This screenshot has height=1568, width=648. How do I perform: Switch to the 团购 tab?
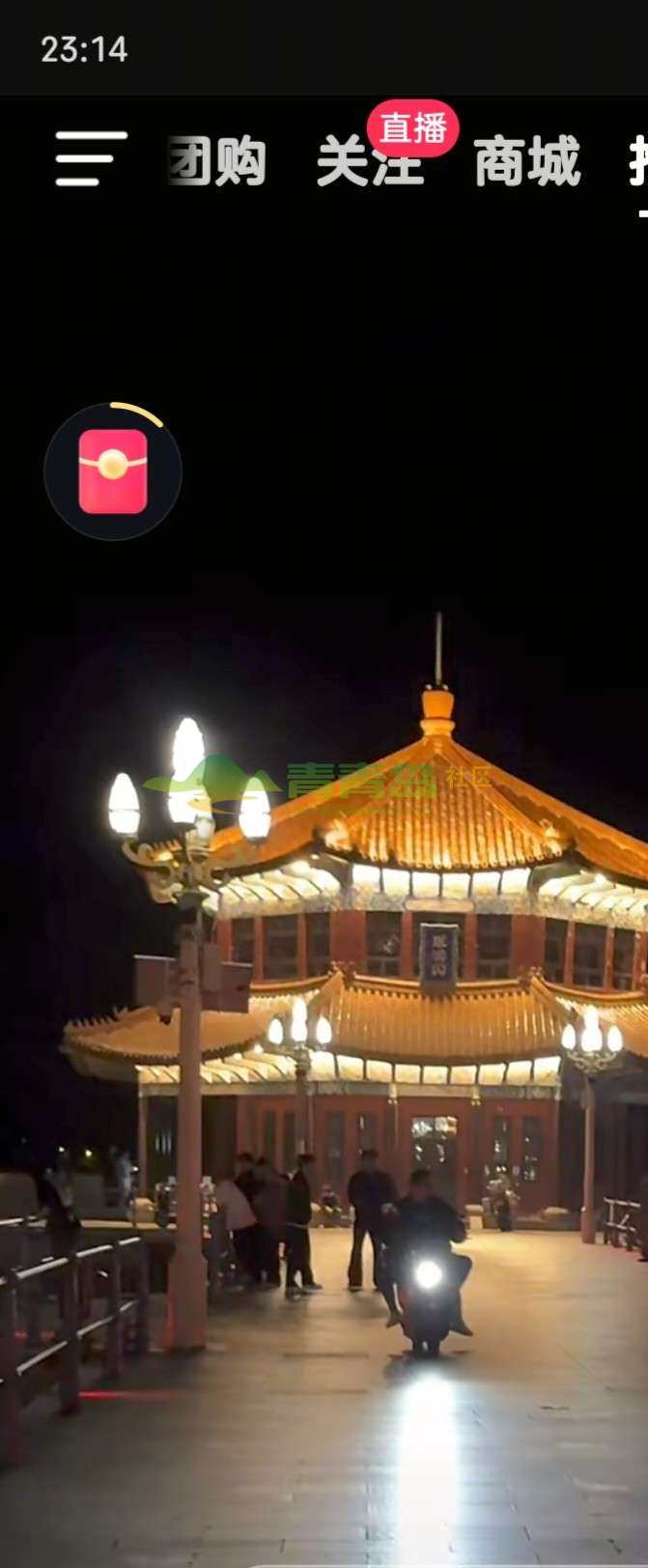coord(217,161)
